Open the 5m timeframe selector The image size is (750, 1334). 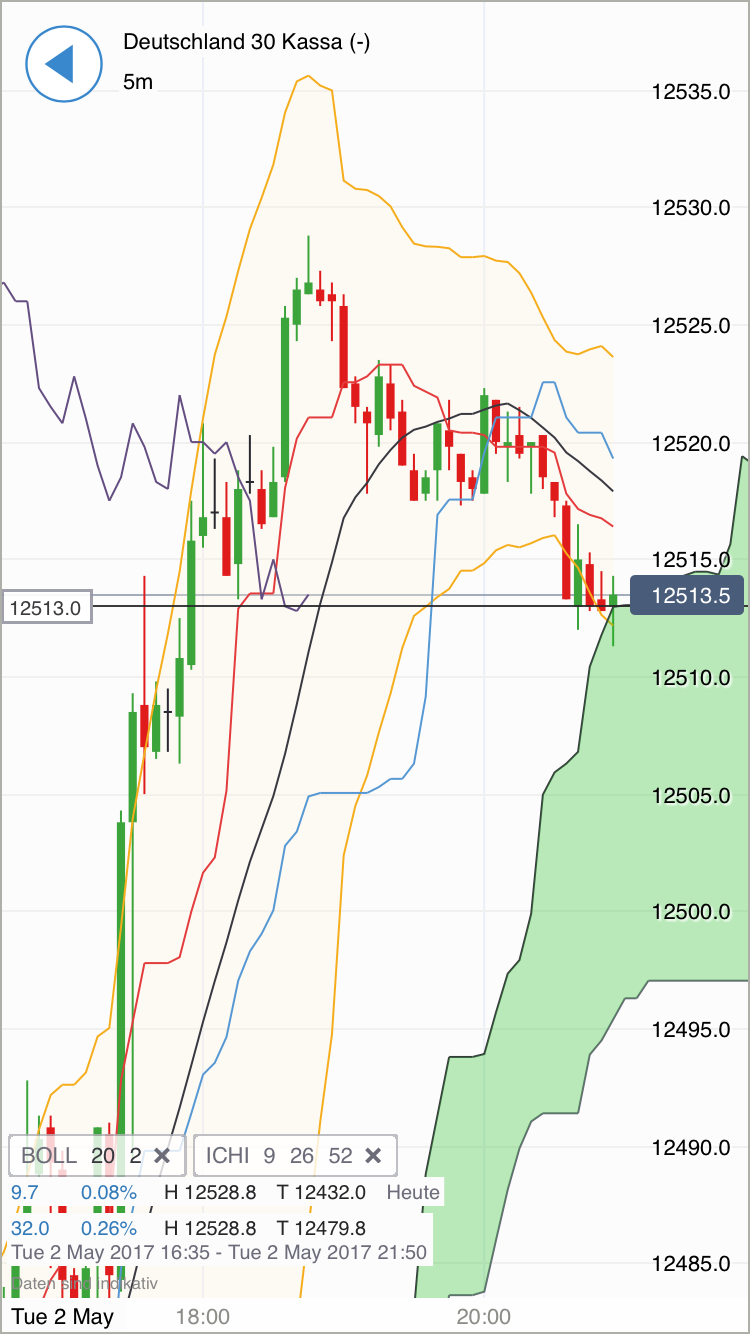coord(138,82)
